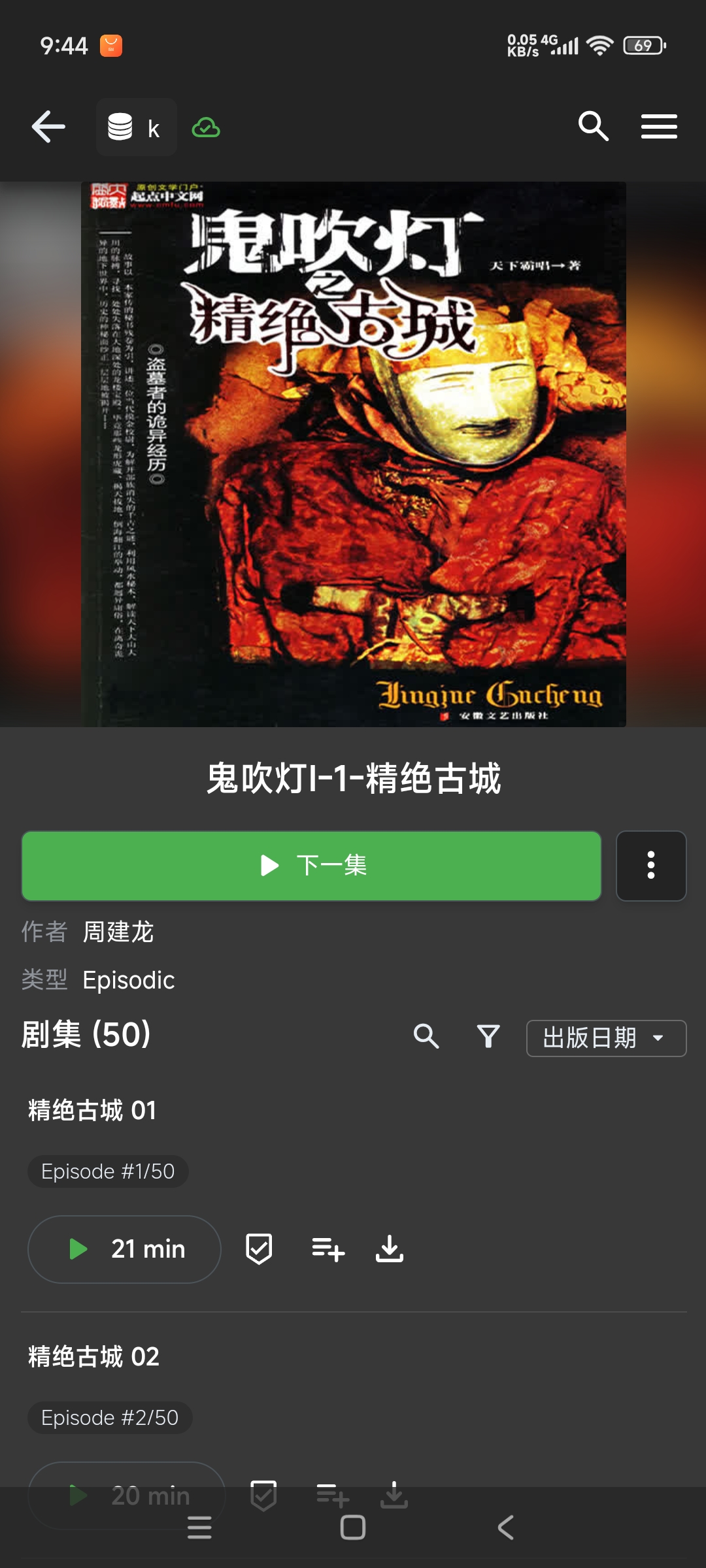Open the library selector labeled k
Screen dimensions: 706x1568
coord(136,127)
